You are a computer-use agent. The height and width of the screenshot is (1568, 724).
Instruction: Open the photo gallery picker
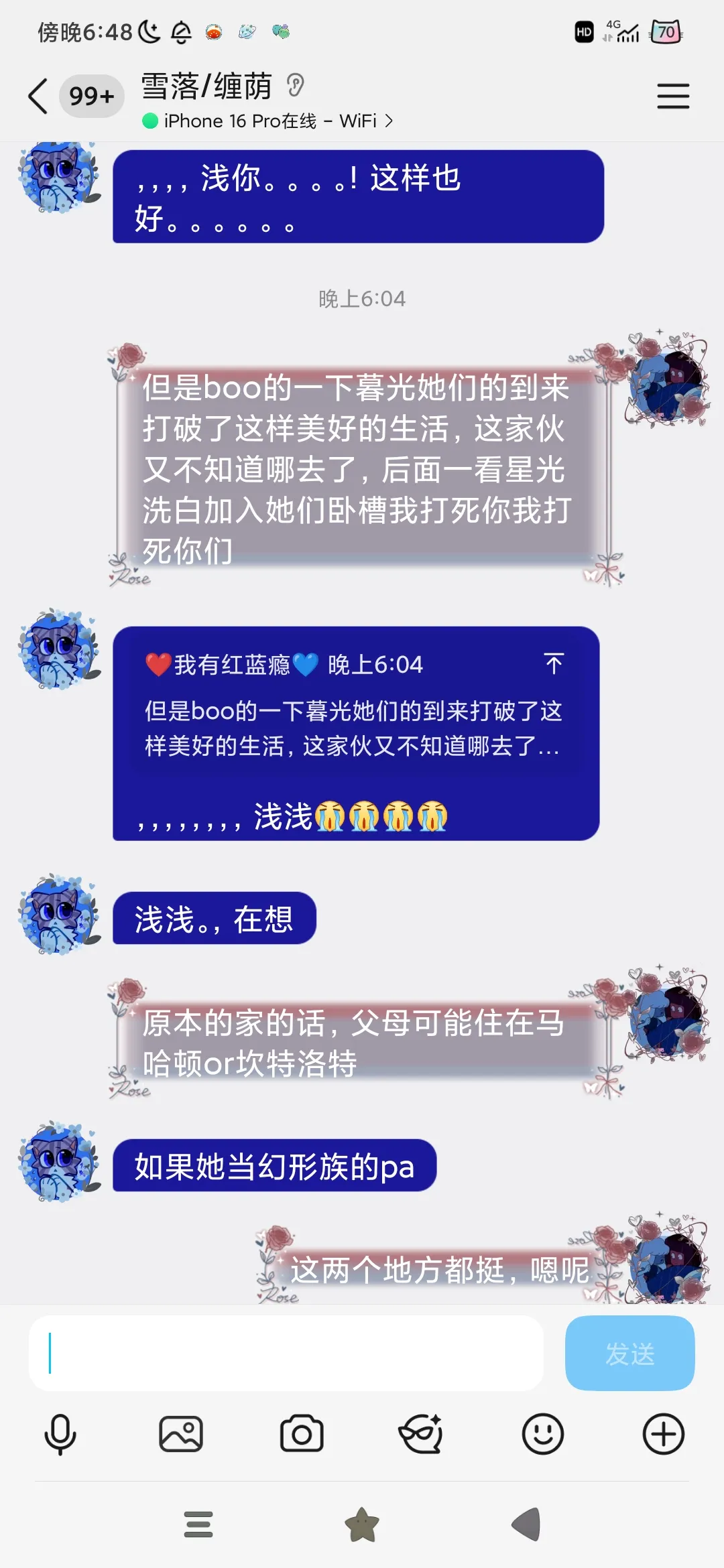181,1435
